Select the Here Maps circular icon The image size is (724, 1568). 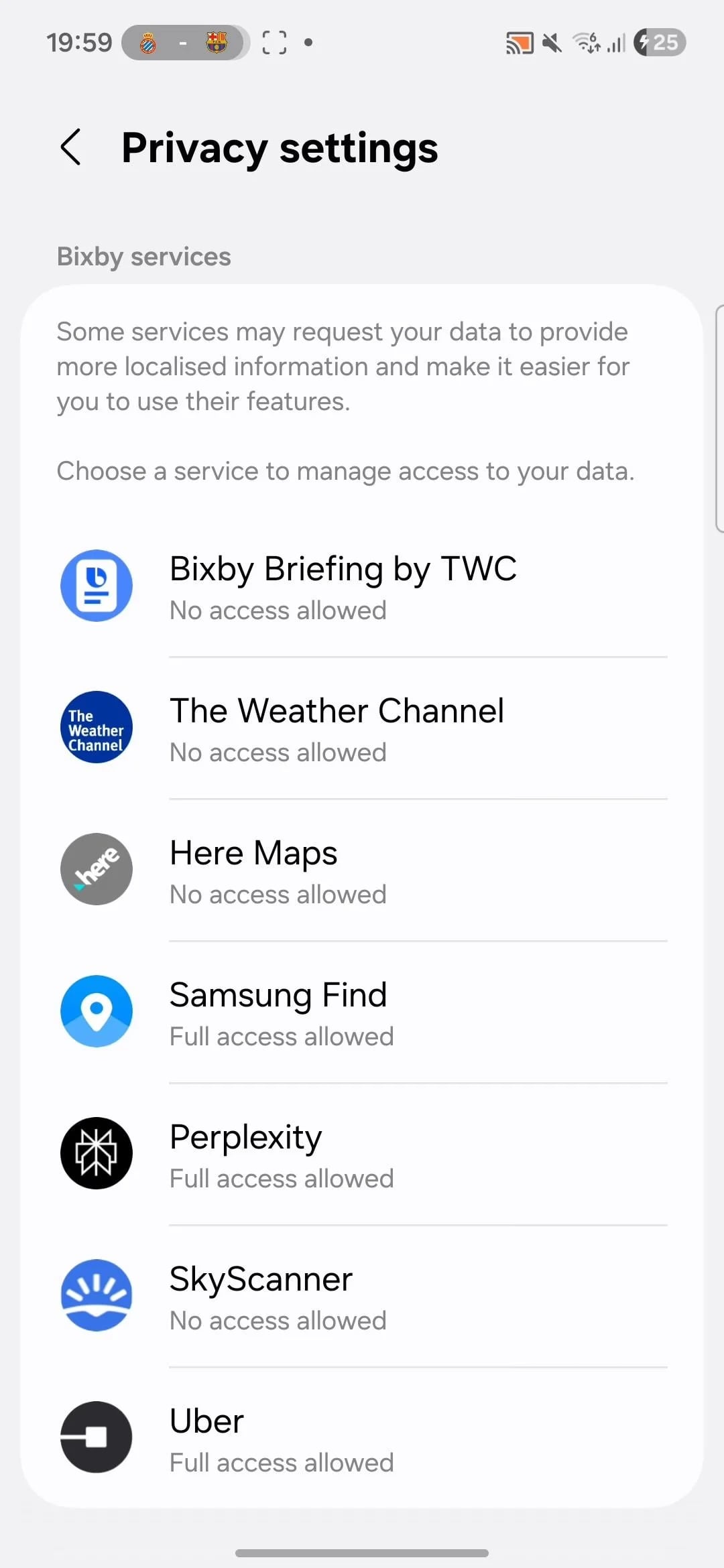(96, 869)
